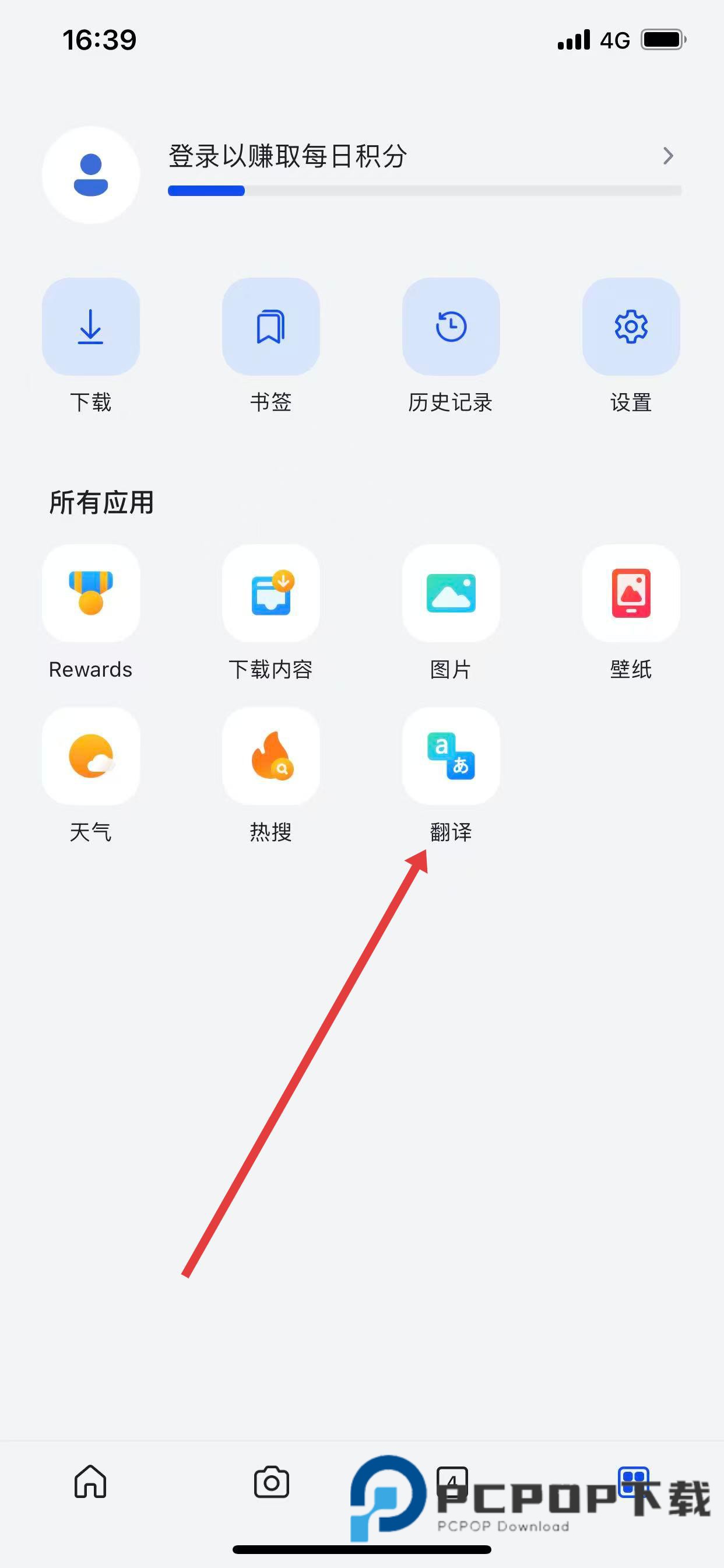Go to the home tab
Viewport: 724px width, 1568px height.
pyautogui.click(x=91, y=1482)
